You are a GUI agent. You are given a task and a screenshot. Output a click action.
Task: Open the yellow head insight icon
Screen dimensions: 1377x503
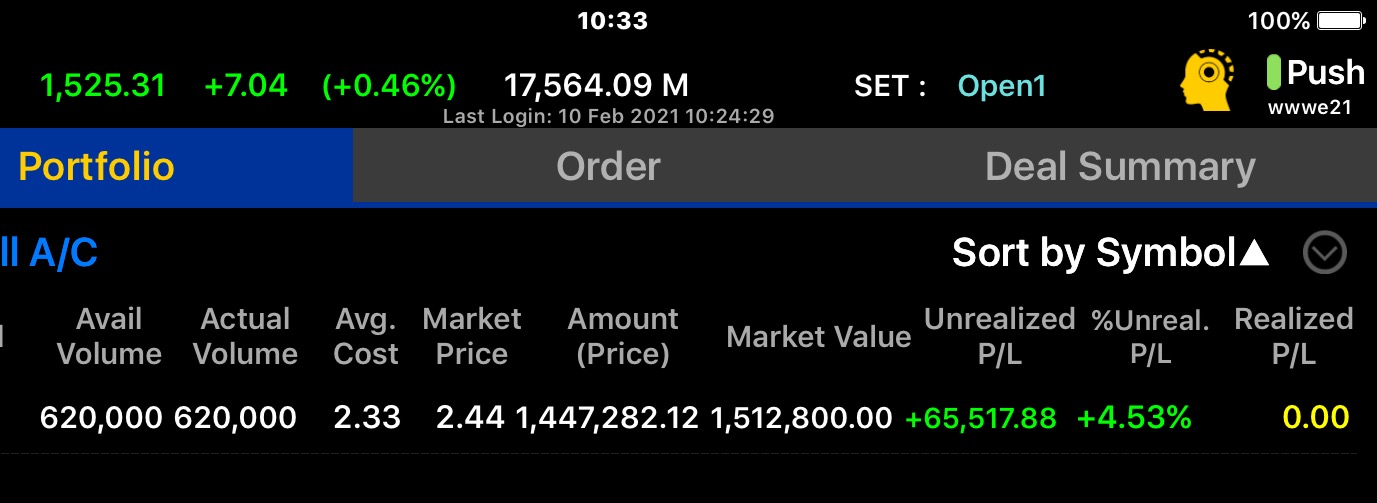tap(1207, 80)
